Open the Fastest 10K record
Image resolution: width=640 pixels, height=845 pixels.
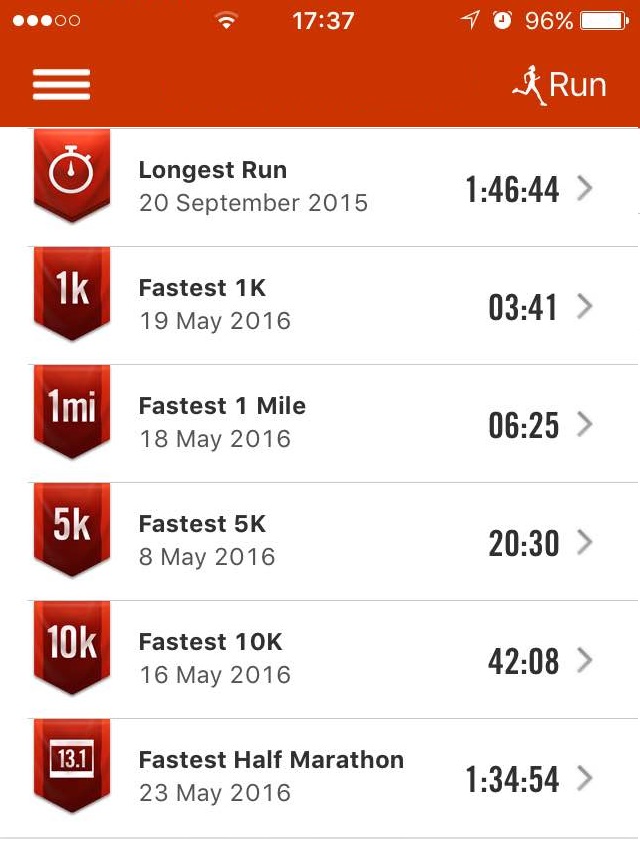[x=320, y=660]
